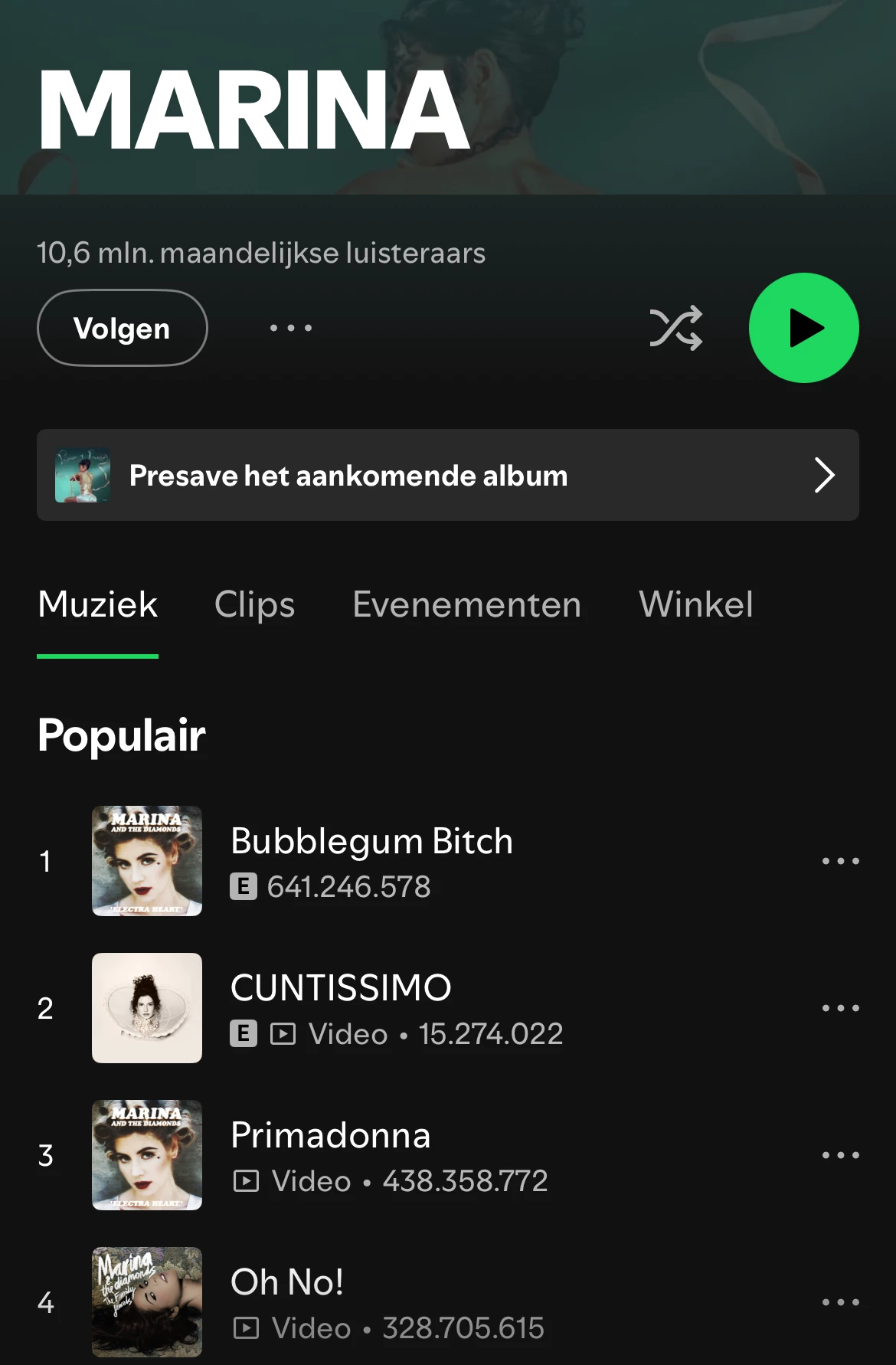This screenshot has height=1365, width=896.
Task: Play the song Primadonna
Action: coord(330,1136)
